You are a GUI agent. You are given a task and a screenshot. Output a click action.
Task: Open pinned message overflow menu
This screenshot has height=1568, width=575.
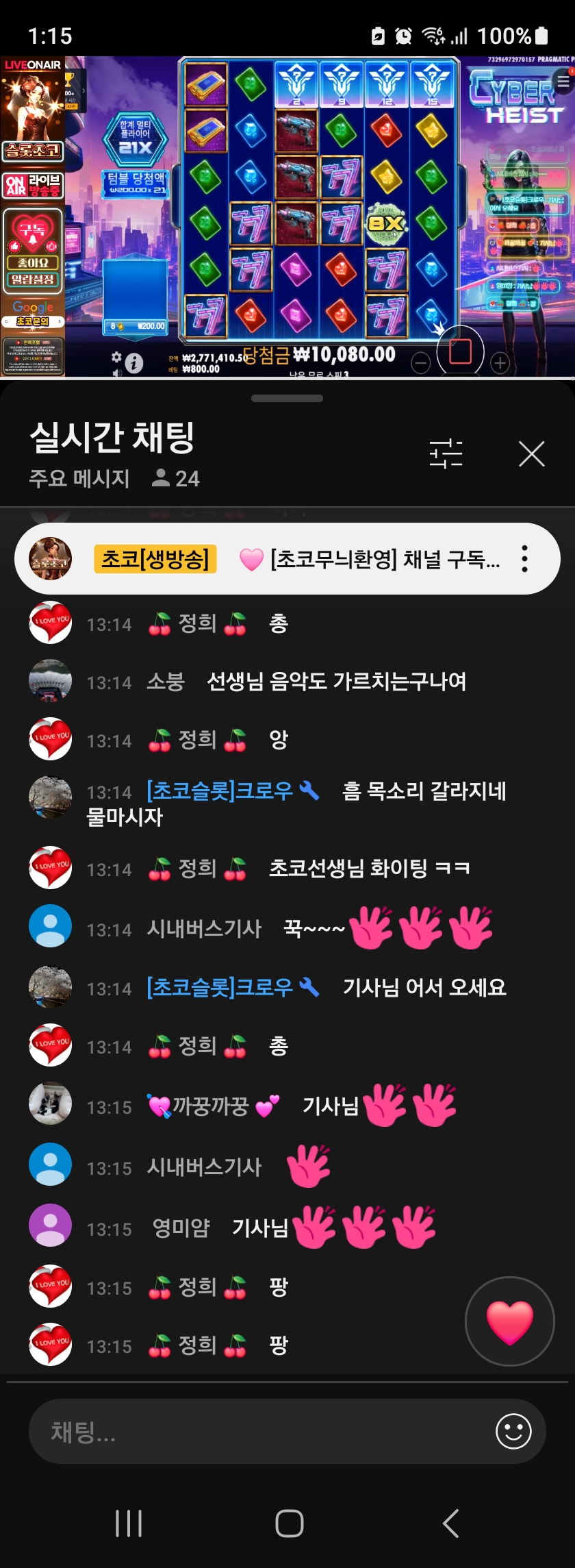pyautogui.click(x=524, y=559)
